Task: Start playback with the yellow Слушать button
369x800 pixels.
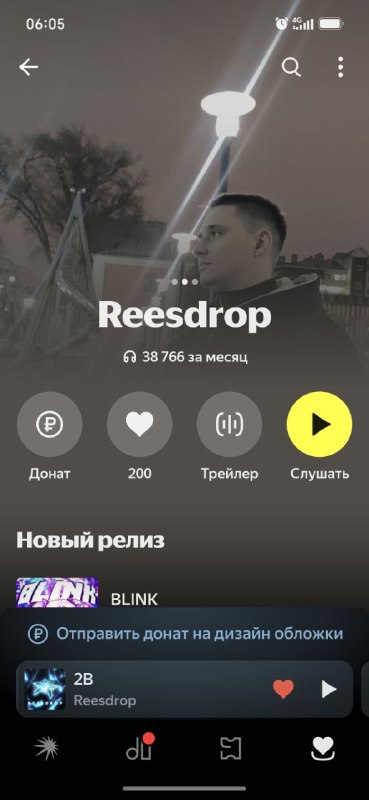Action: (319, 424)
